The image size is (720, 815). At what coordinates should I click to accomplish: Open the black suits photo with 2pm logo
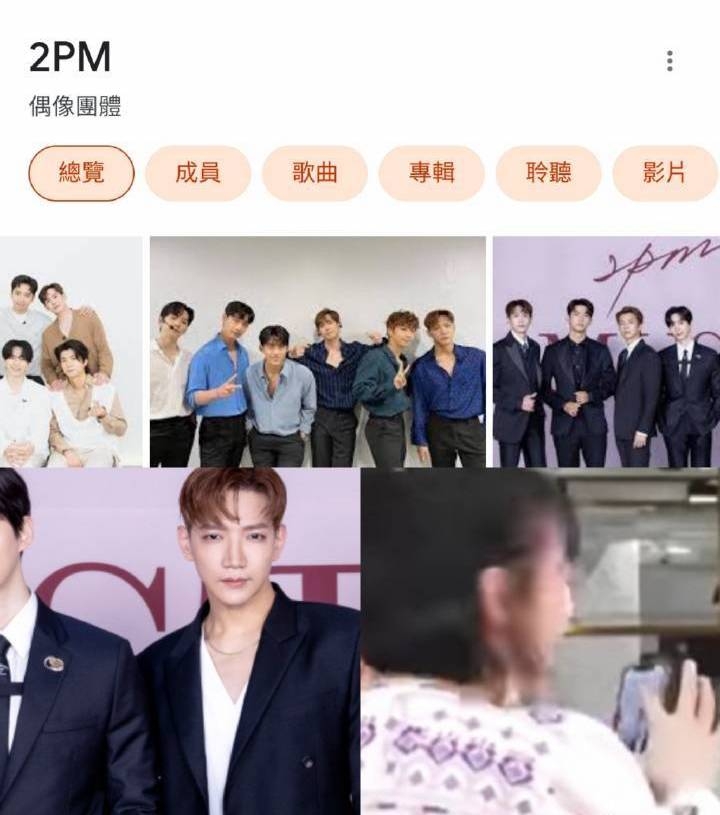[606, 351]
